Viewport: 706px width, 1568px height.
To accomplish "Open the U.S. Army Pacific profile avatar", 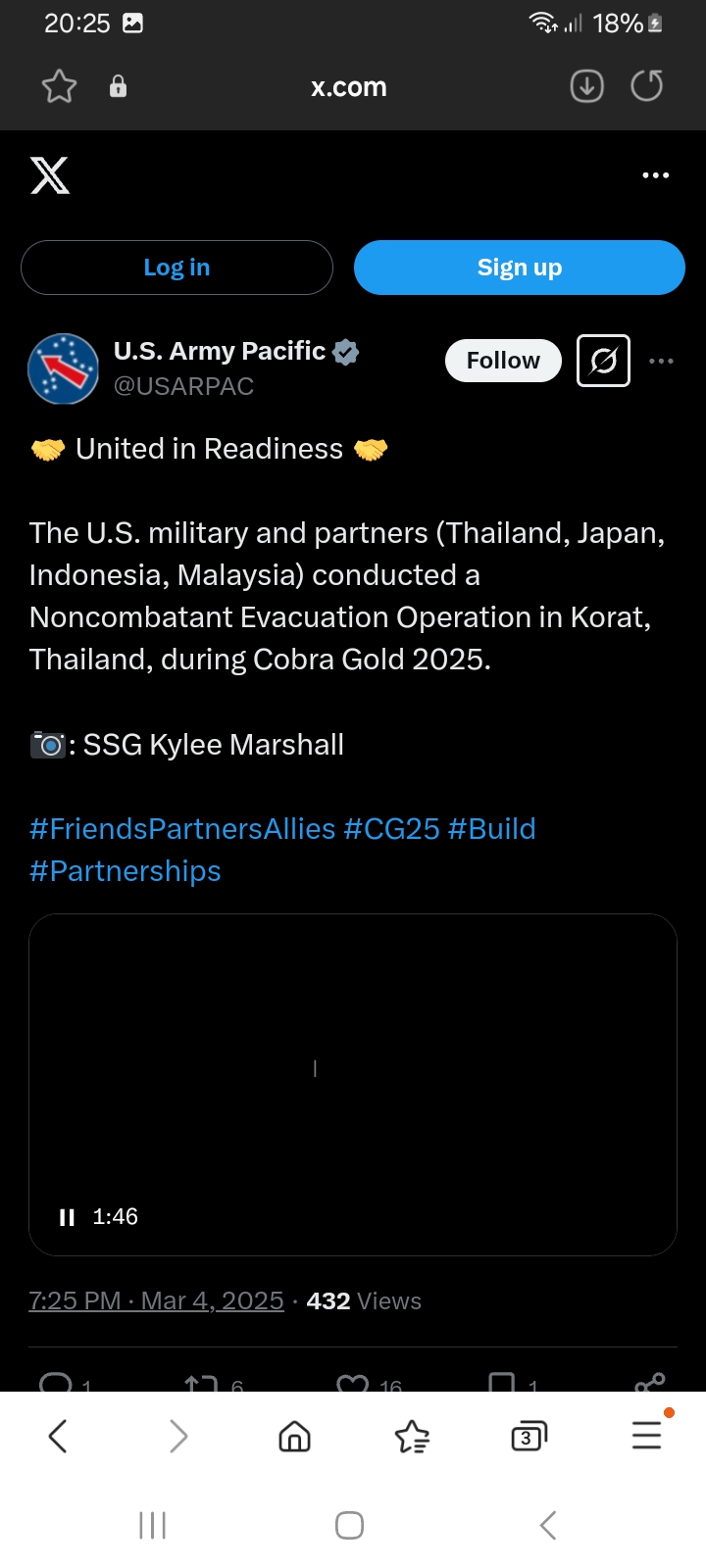I will [x=64, y=369].
